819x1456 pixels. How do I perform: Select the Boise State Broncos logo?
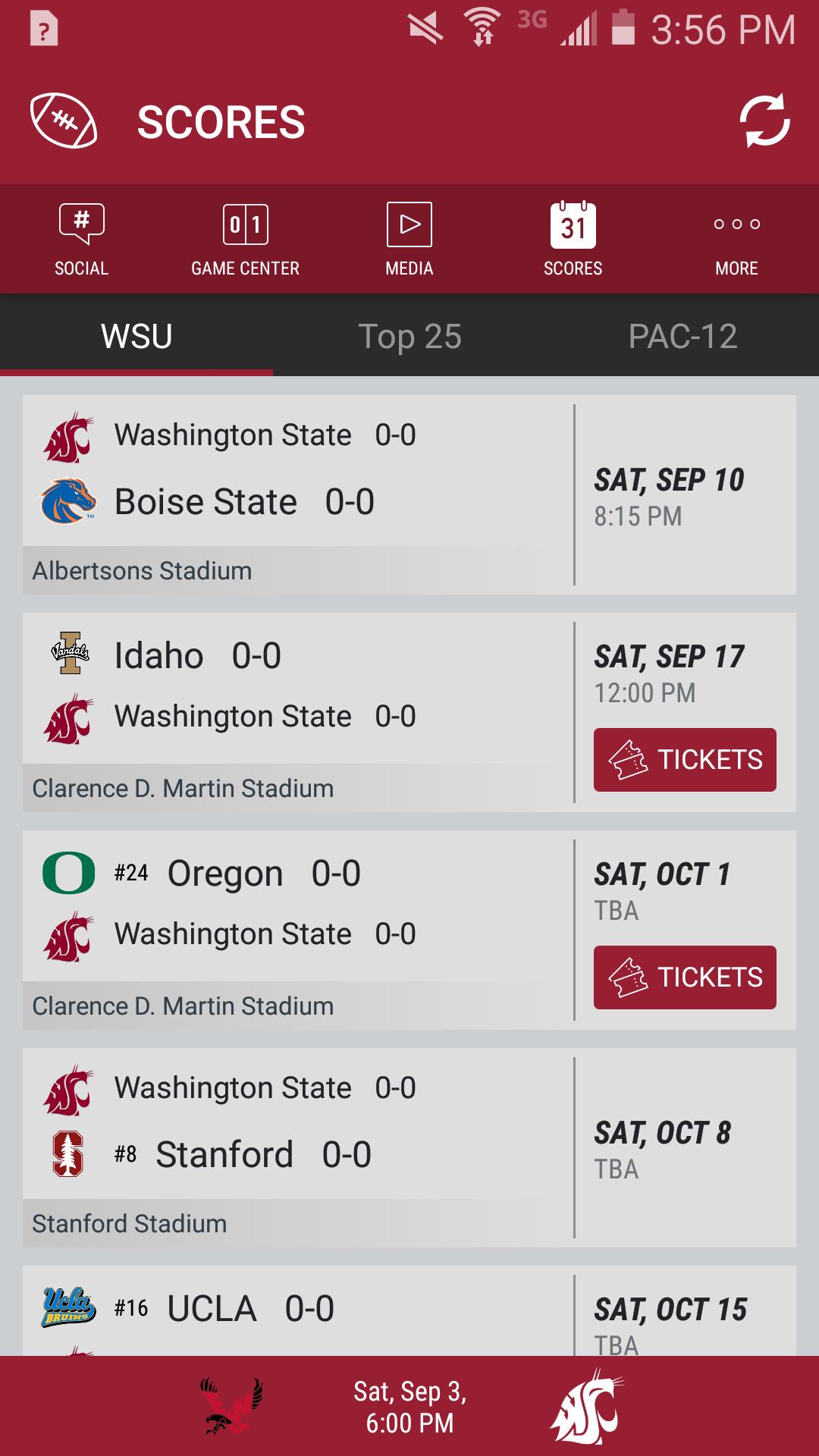coord(70,500)
